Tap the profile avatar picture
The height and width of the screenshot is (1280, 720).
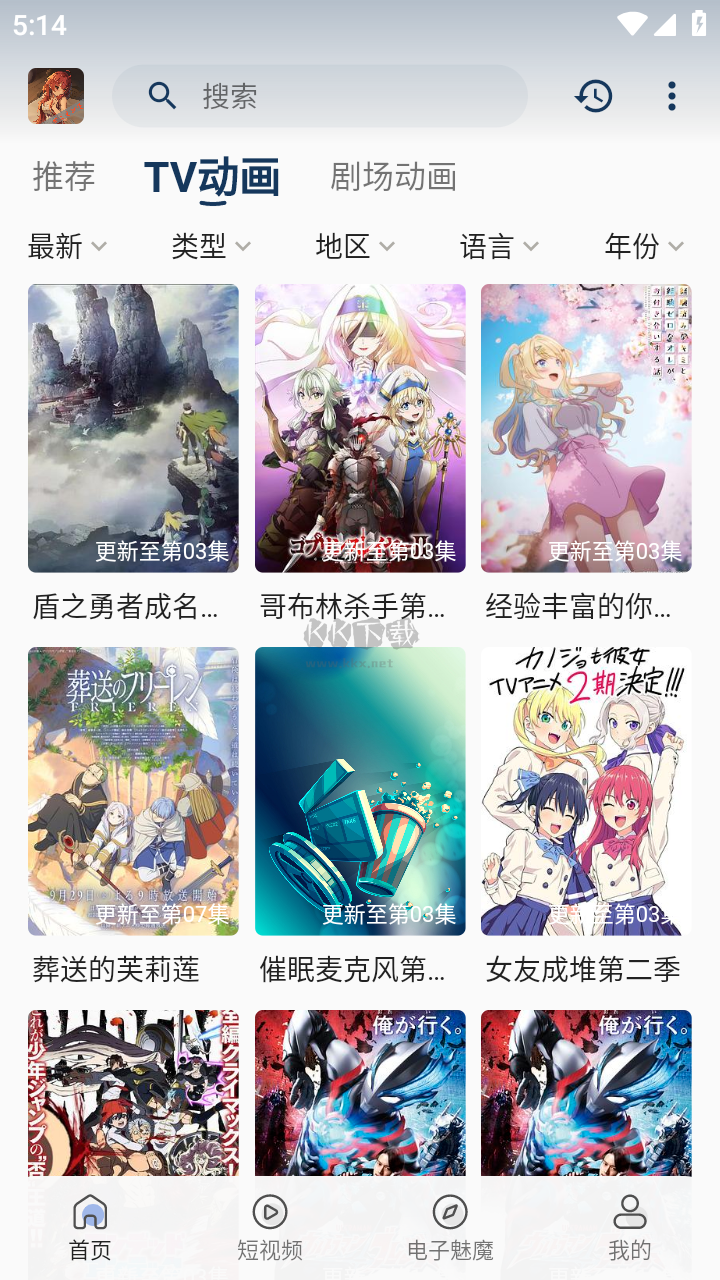coord(56,96)
